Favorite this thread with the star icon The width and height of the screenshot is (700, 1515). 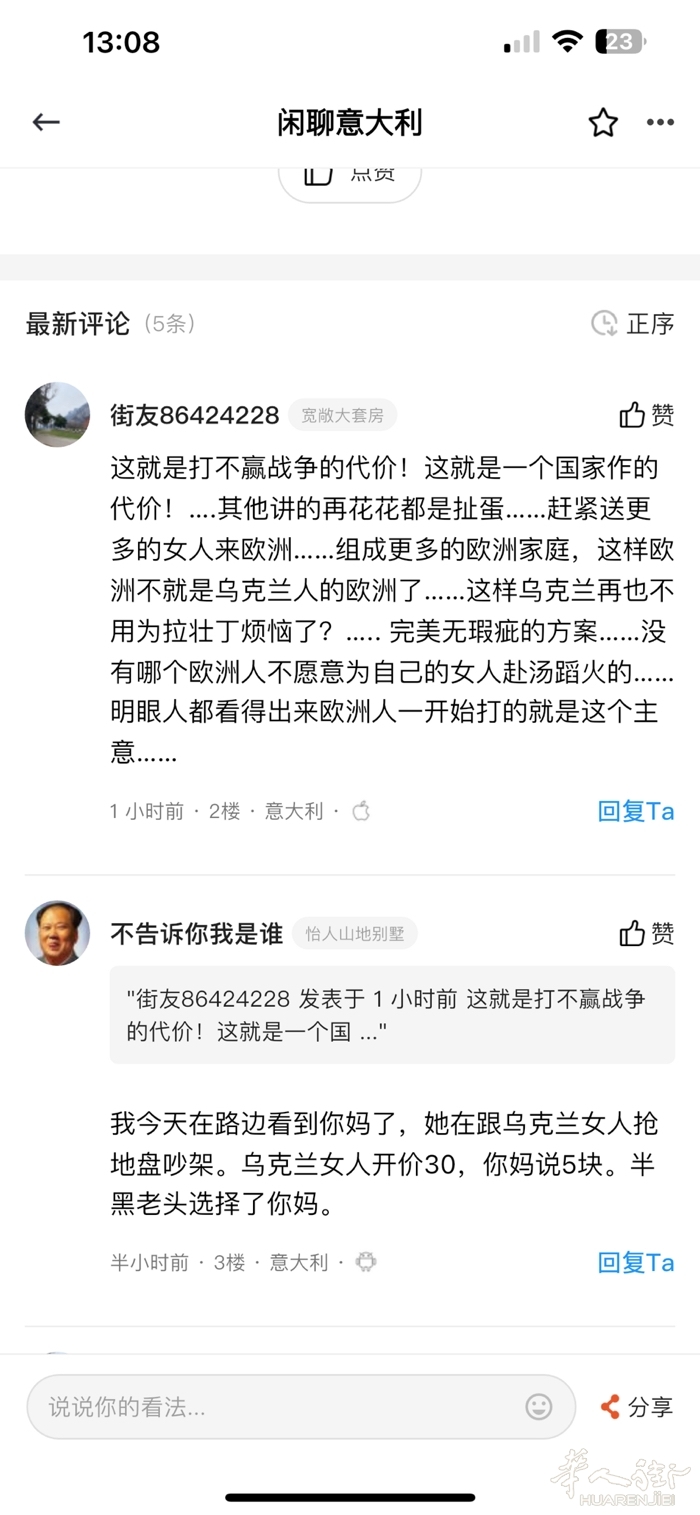click(602, 123)
